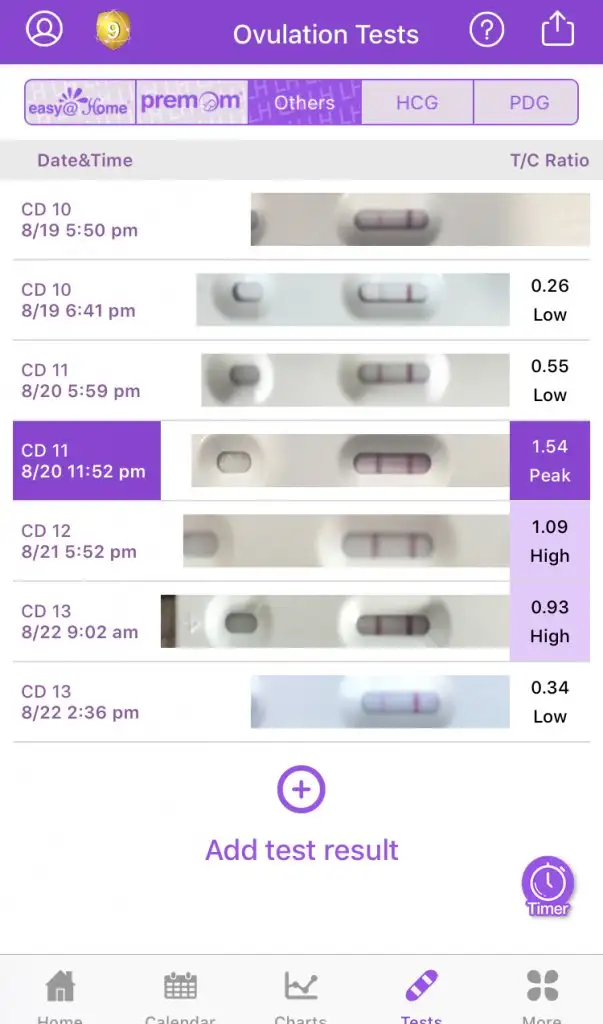
Task: Switch to the Others brand tab
Action: 304,102
